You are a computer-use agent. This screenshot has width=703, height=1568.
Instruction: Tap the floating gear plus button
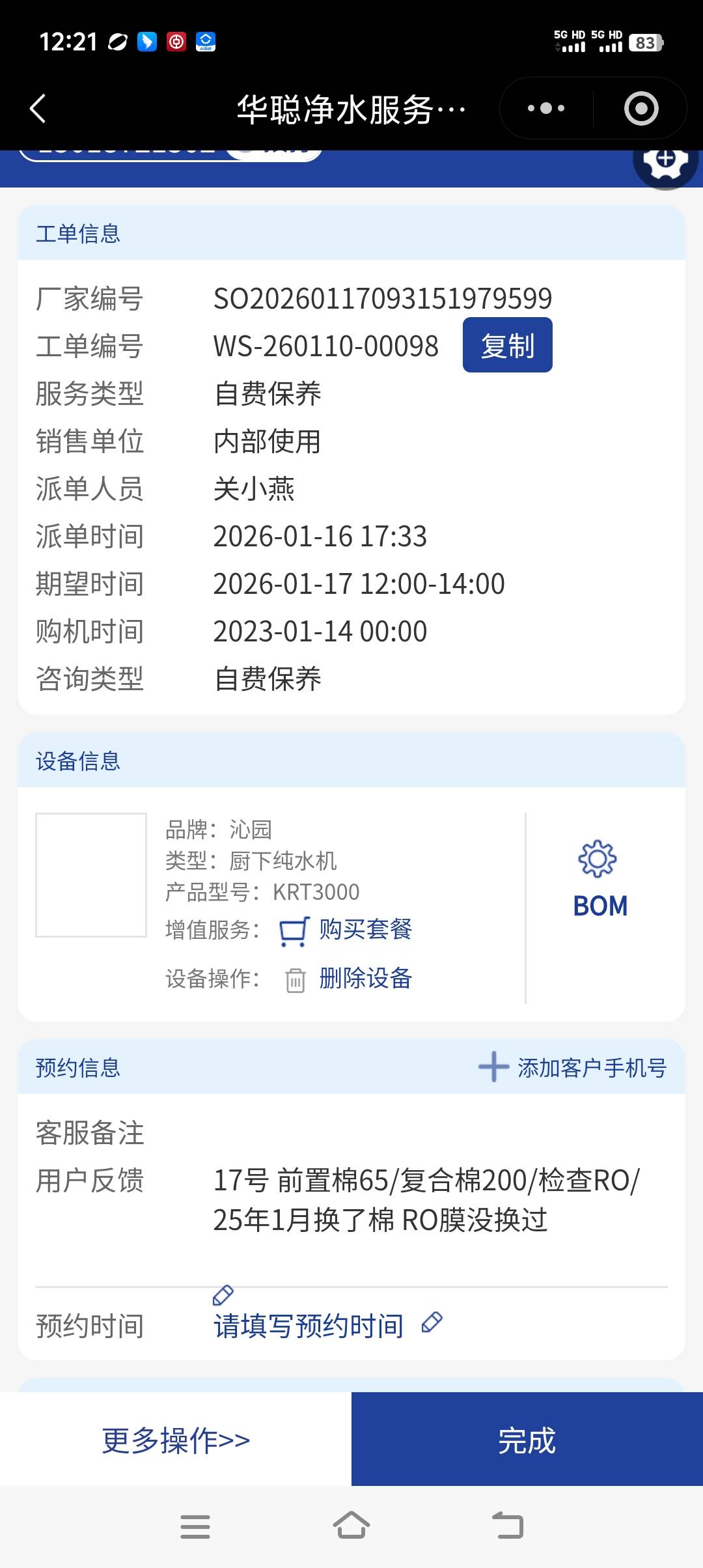(665, 161)
